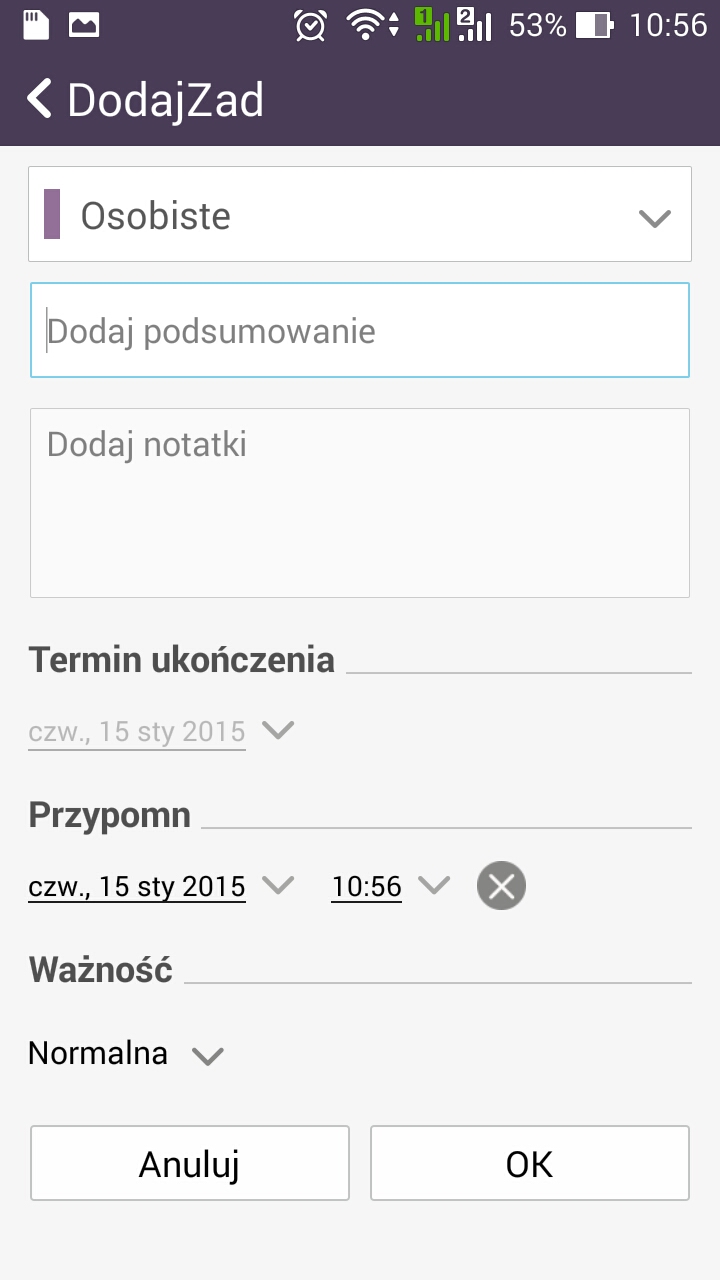Change the Przypomn reminder date

160,886
